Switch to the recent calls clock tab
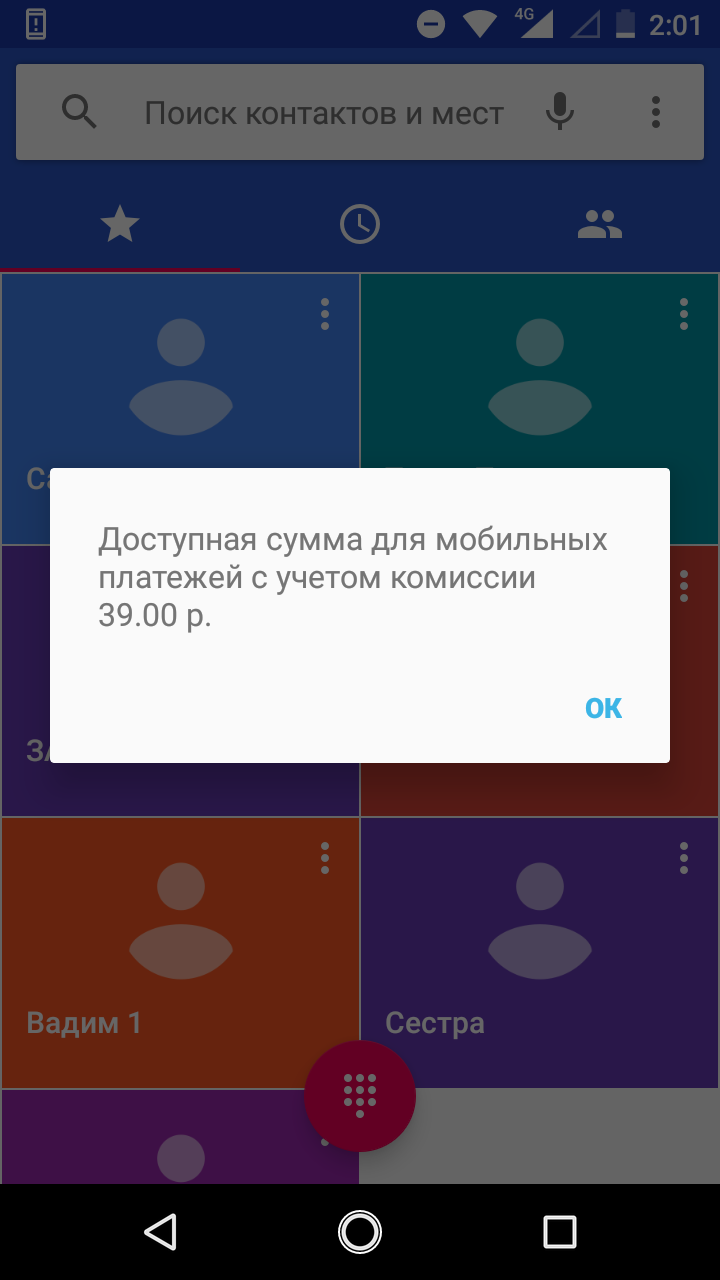 360,224
